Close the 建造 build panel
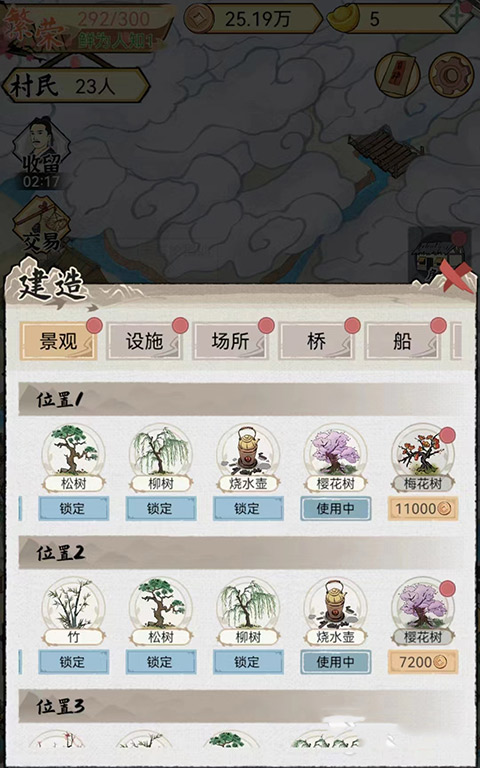The height and width of the screenshot is (768, 480). point(456,277)
